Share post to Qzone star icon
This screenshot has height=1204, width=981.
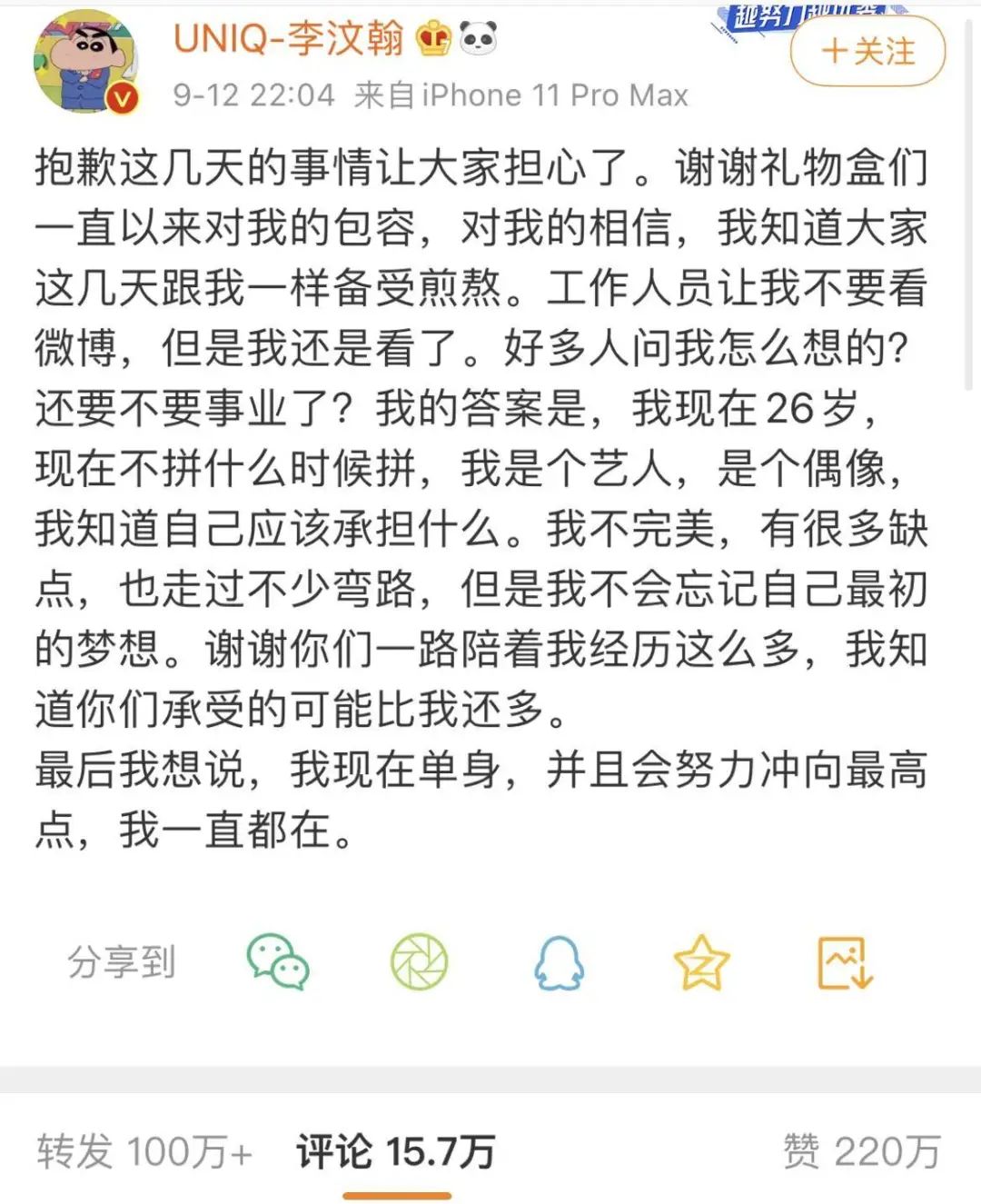coord(701,961)
